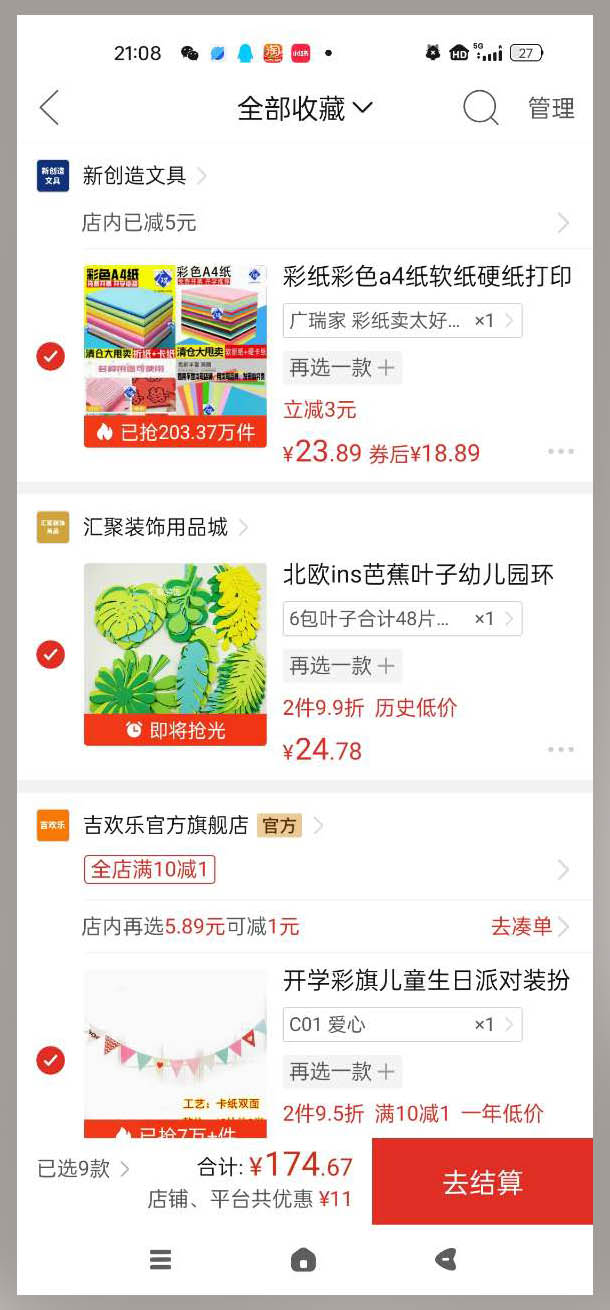This screenshot has height=1310, width=610.
Task: Open the search magnifier icon
Action: click(480, 108)
